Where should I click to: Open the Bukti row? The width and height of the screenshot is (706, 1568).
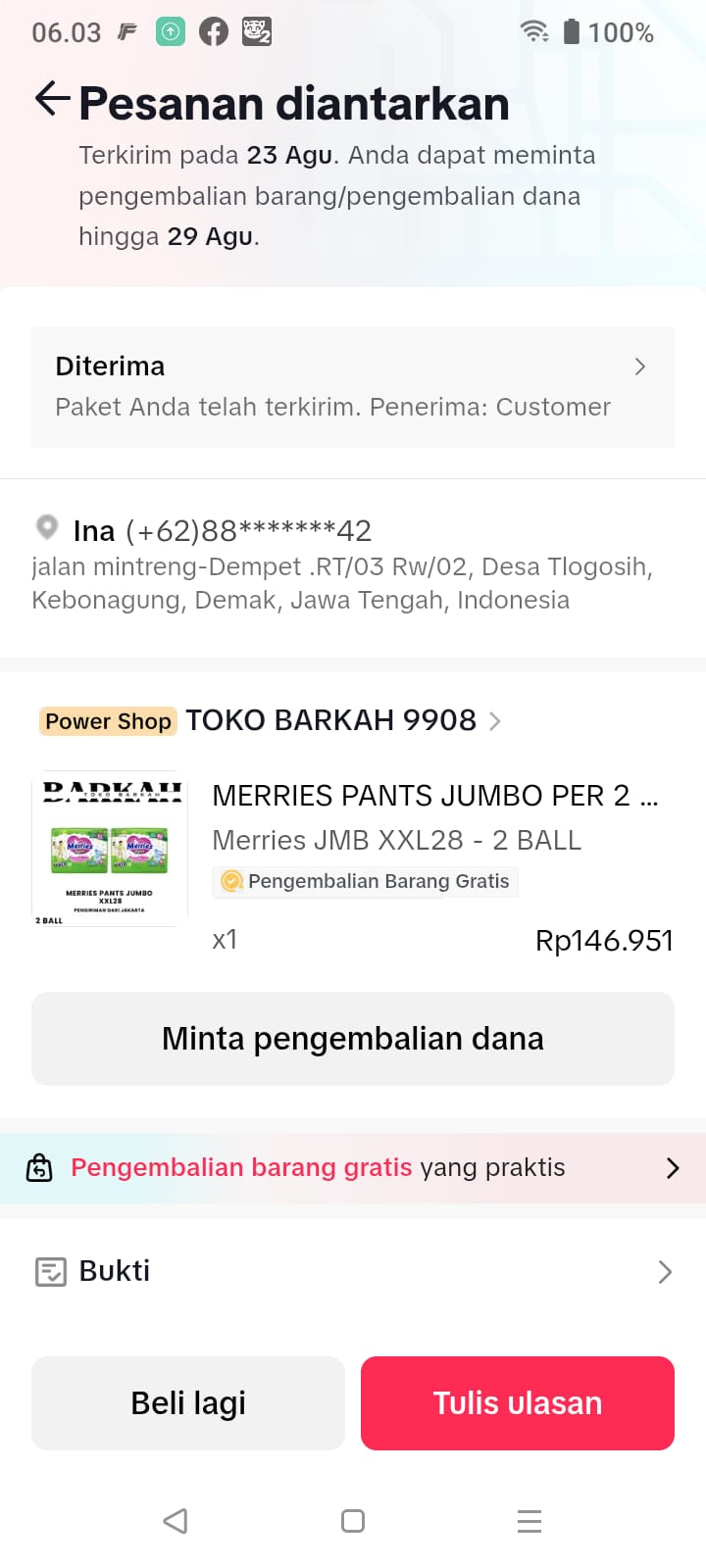[x=353, y=1271]
